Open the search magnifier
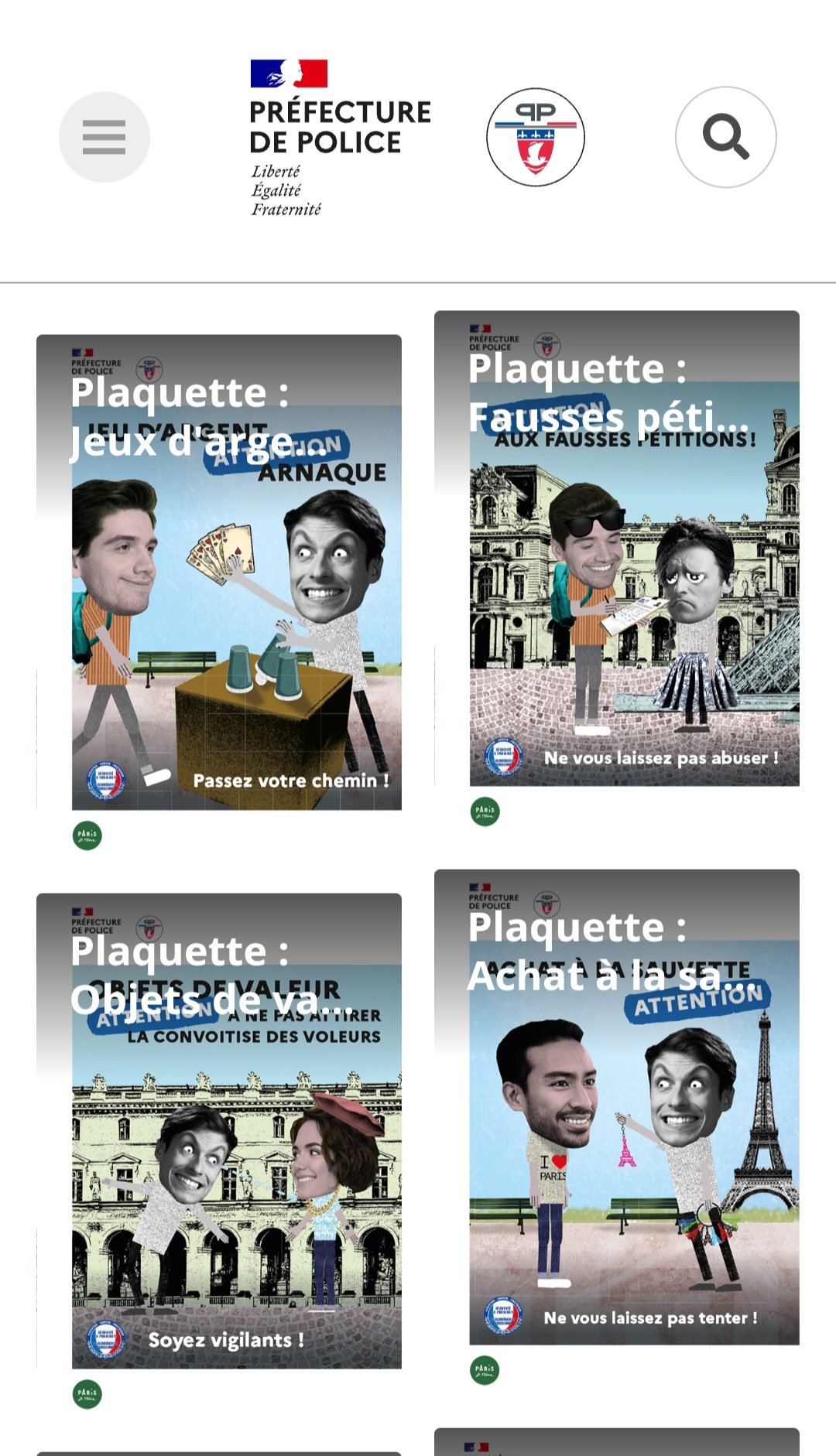The height and width of the screenshot is (1456, 836). [725, 137]
